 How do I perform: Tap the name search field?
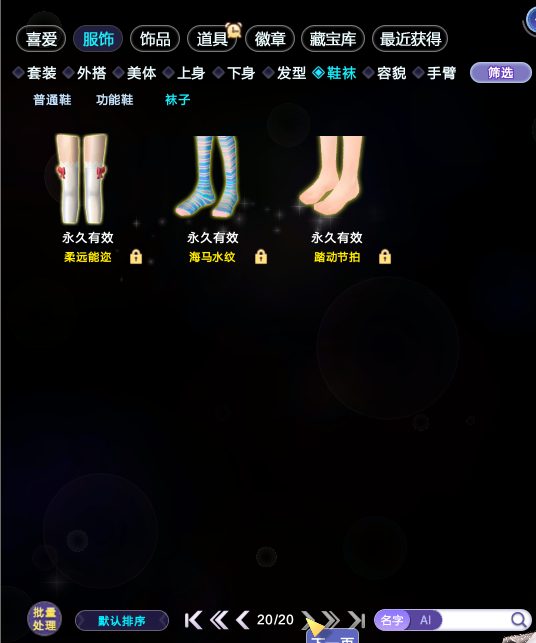point(476,620)
